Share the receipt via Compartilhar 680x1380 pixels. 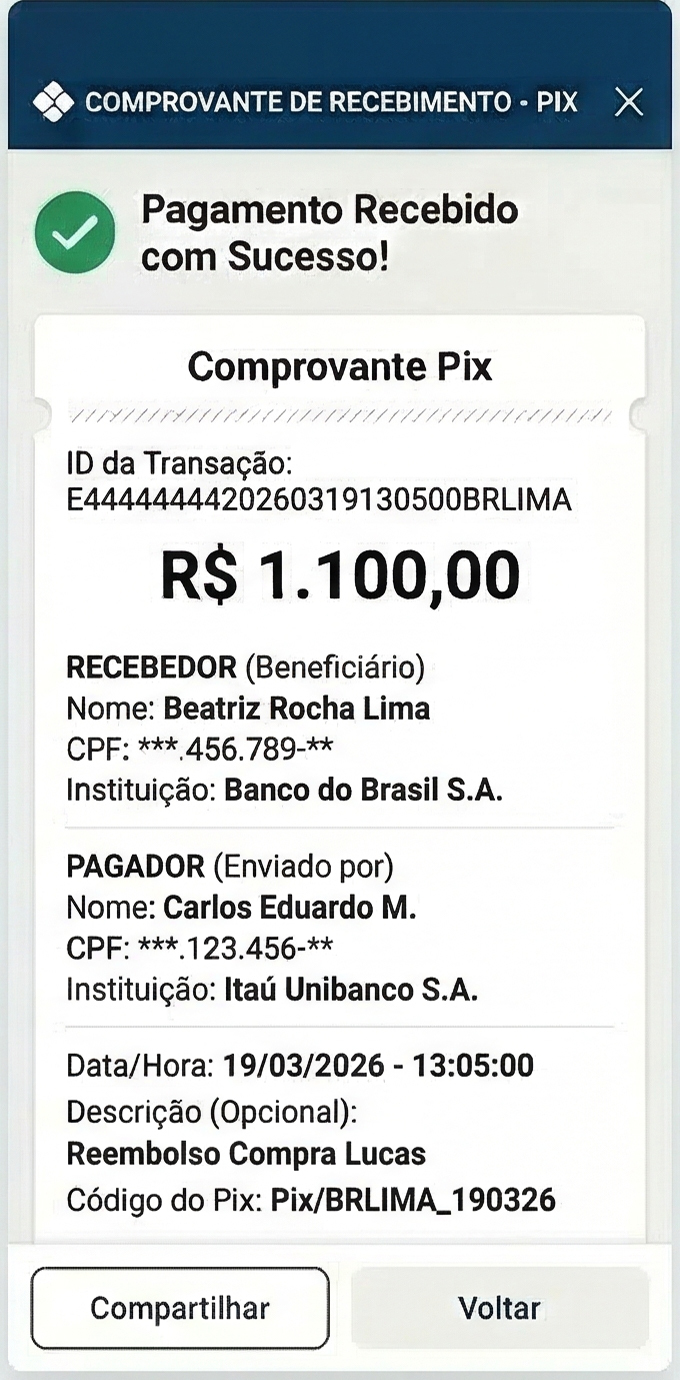click(180, 1308)
